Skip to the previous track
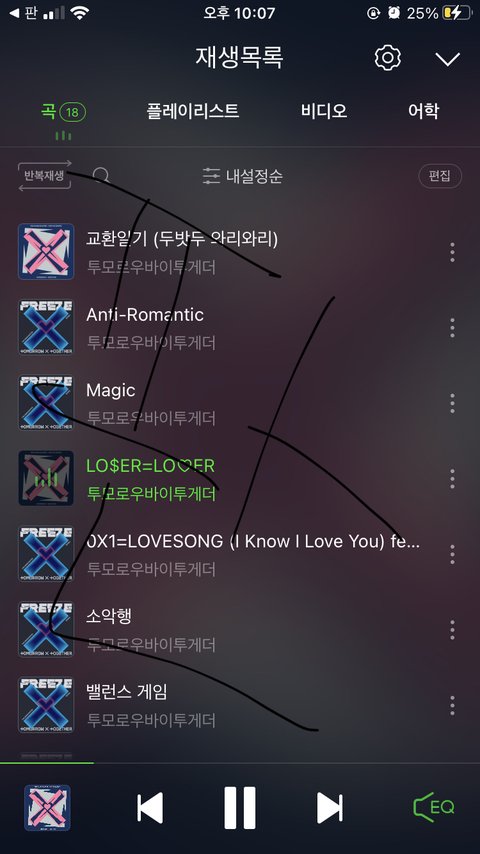 coord(150,808)
